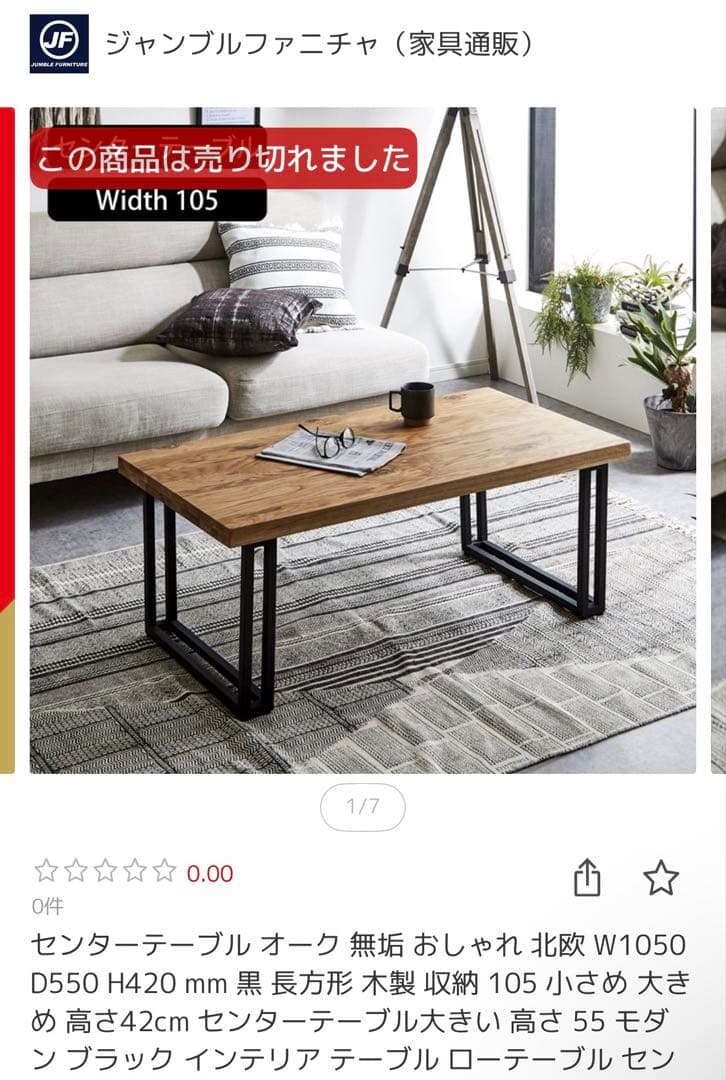Screen dimensions: 726x1080
Task: Open the 0.00 star rating reviews
Action: click(133, 872)
